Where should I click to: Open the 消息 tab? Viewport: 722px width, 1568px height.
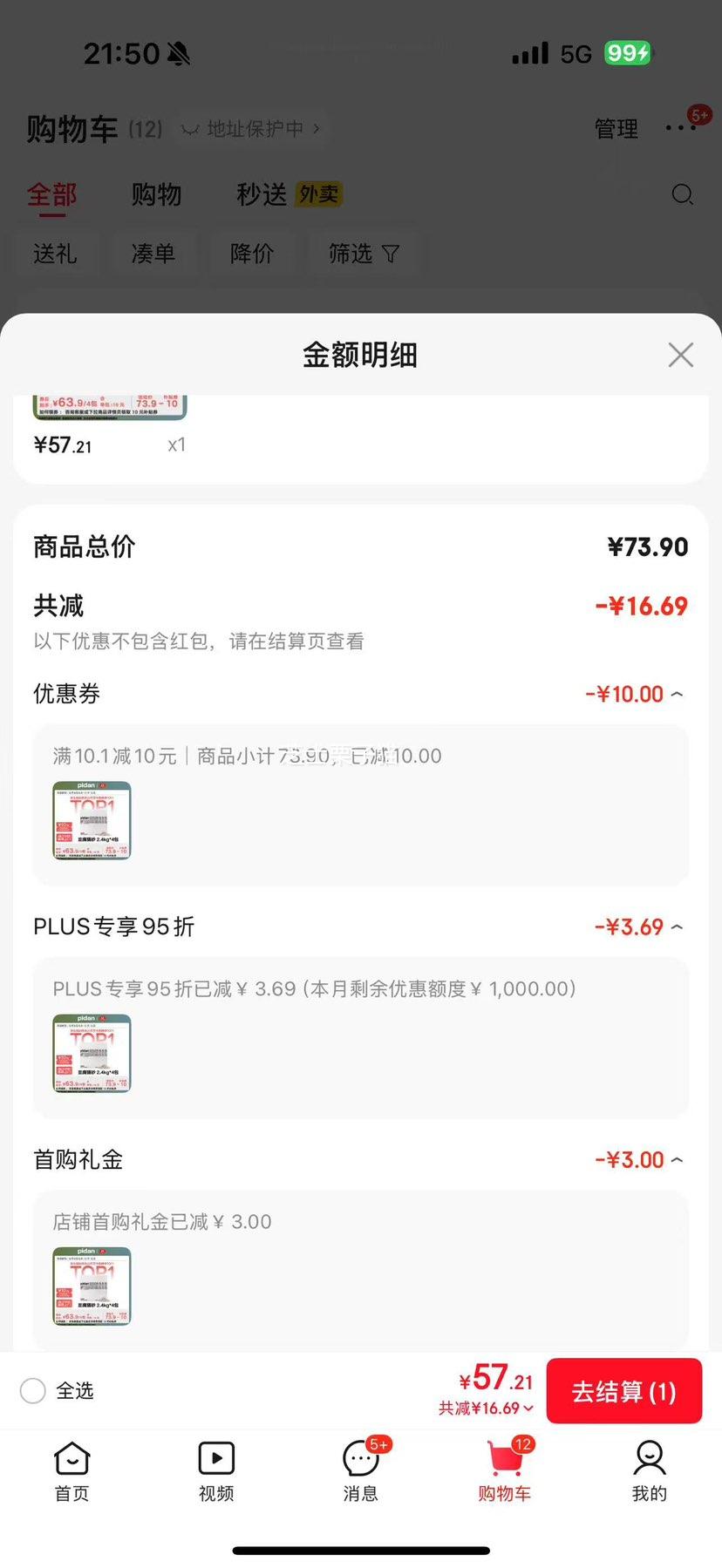pyautogui.click(x=360, y=1470)
